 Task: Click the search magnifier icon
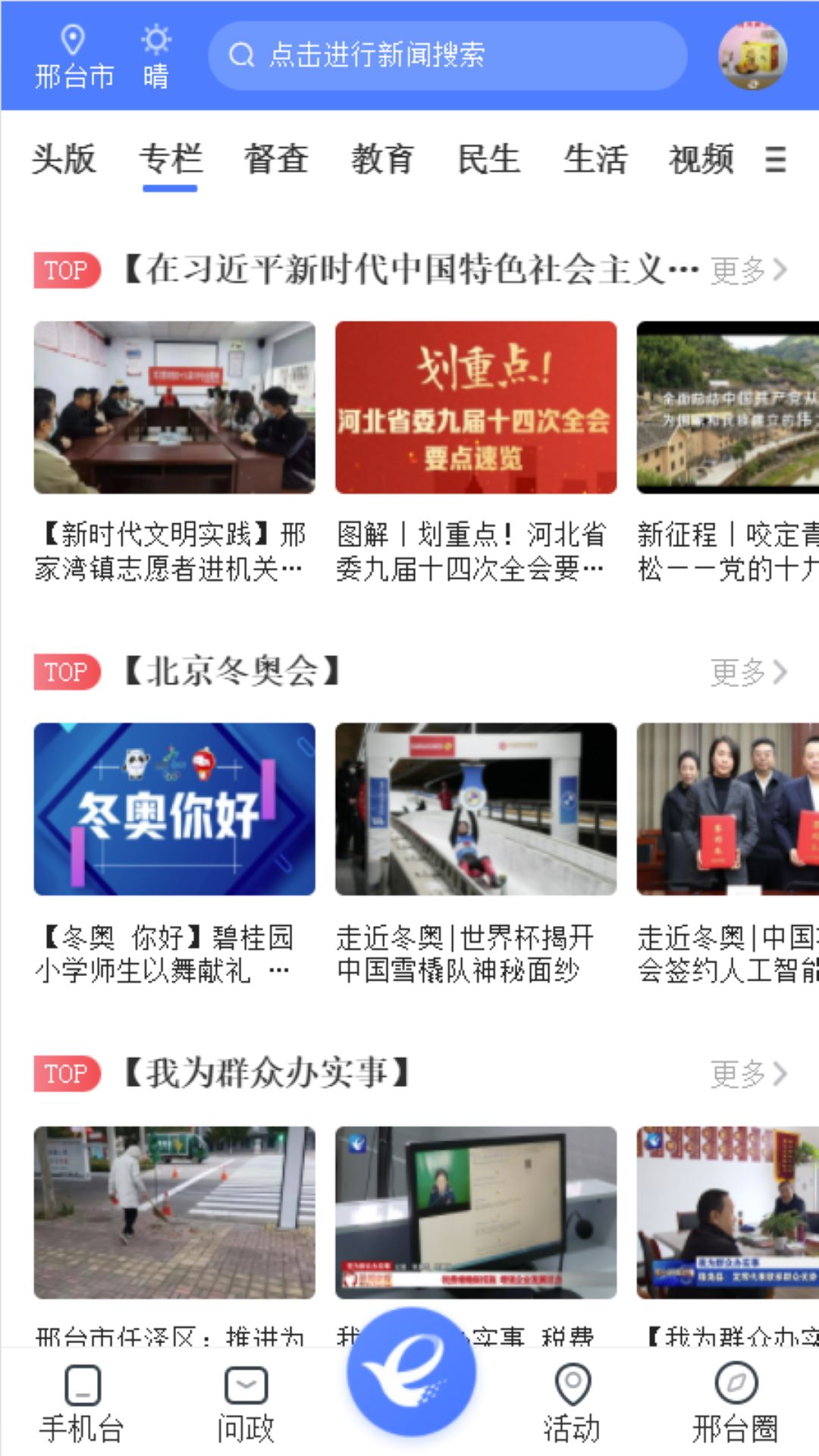242,55
